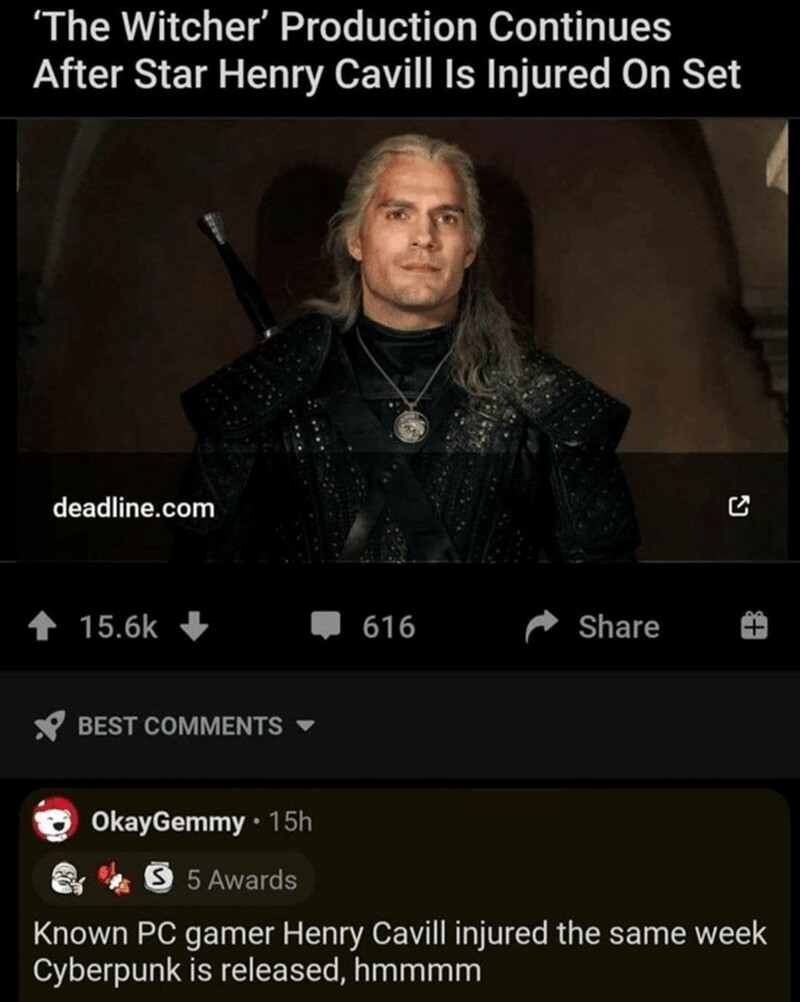The height and width of the screenshot is (1002, 800).
Task: Share this post
Action: coord(594,627)
